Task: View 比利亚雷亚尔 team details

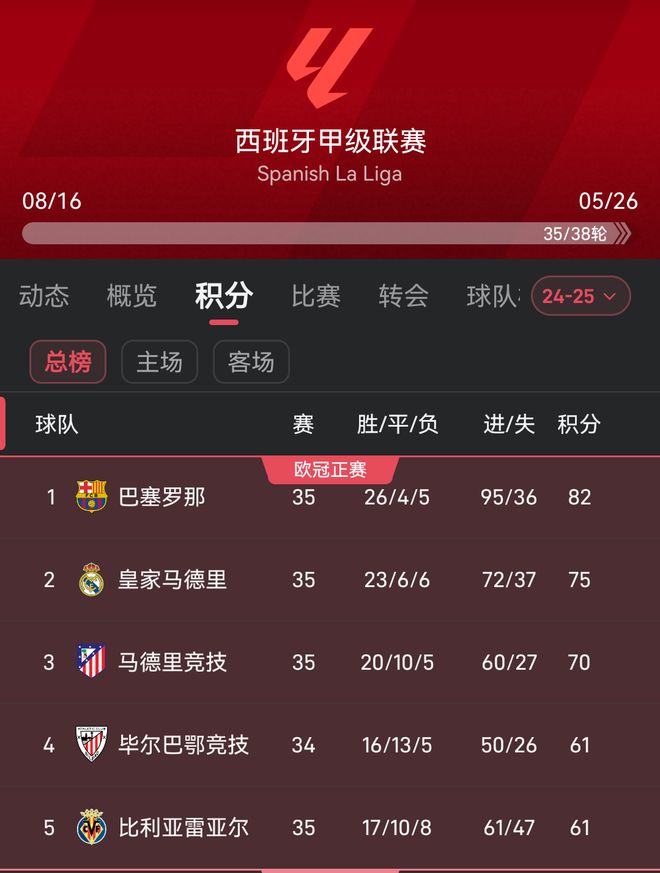Action: coord(183,828)
